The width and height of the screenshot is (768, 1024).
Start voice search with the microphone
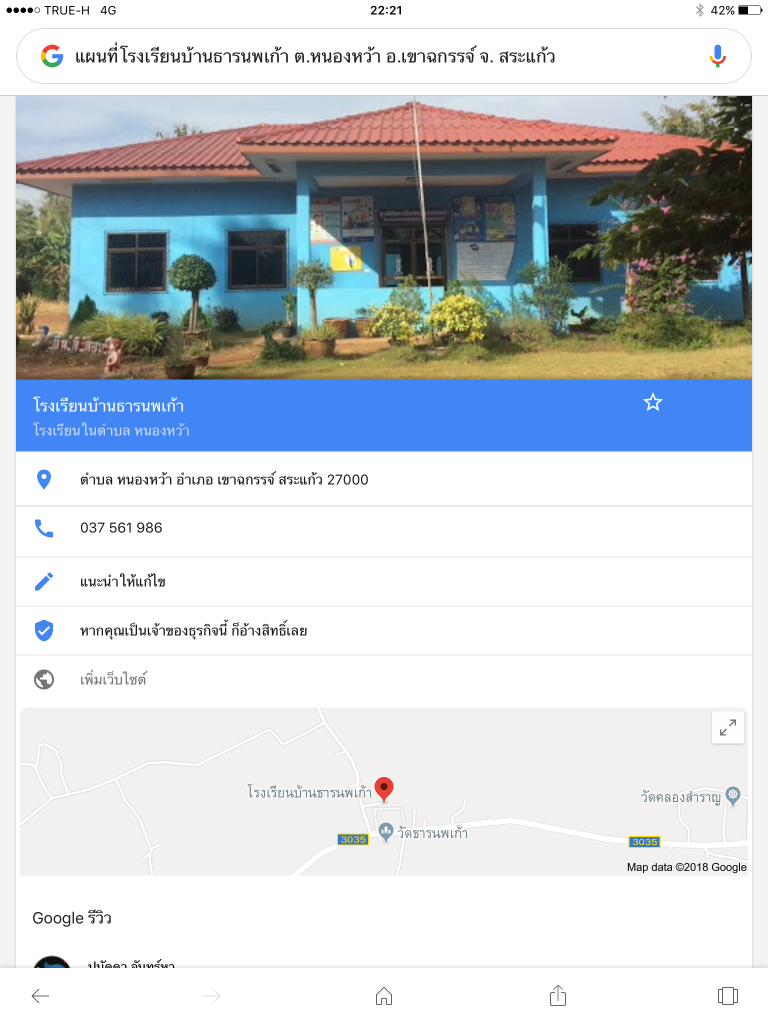pyautogui.click(x=717, y=56)
